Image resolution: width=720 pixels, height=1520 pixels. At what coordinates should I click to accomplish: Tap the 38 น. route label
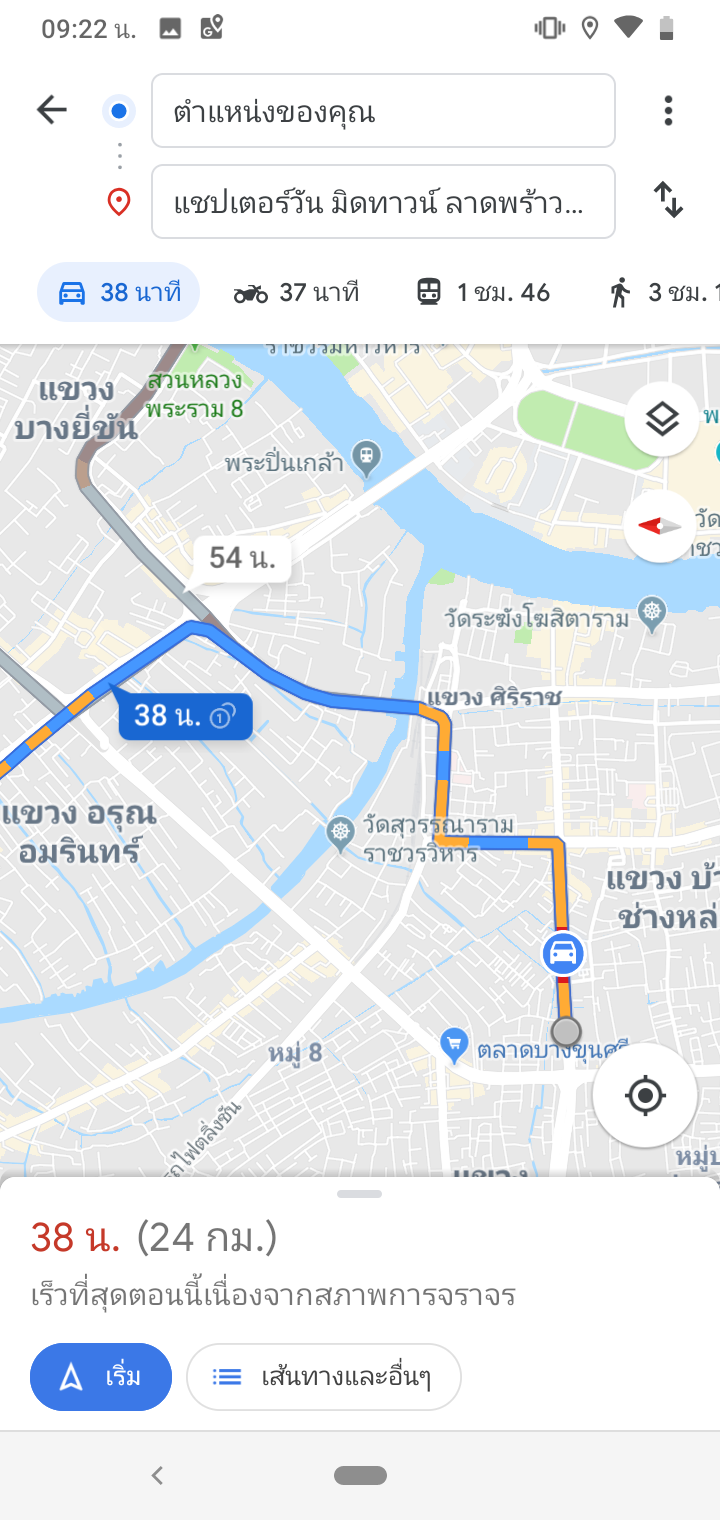tap(185, 715)
